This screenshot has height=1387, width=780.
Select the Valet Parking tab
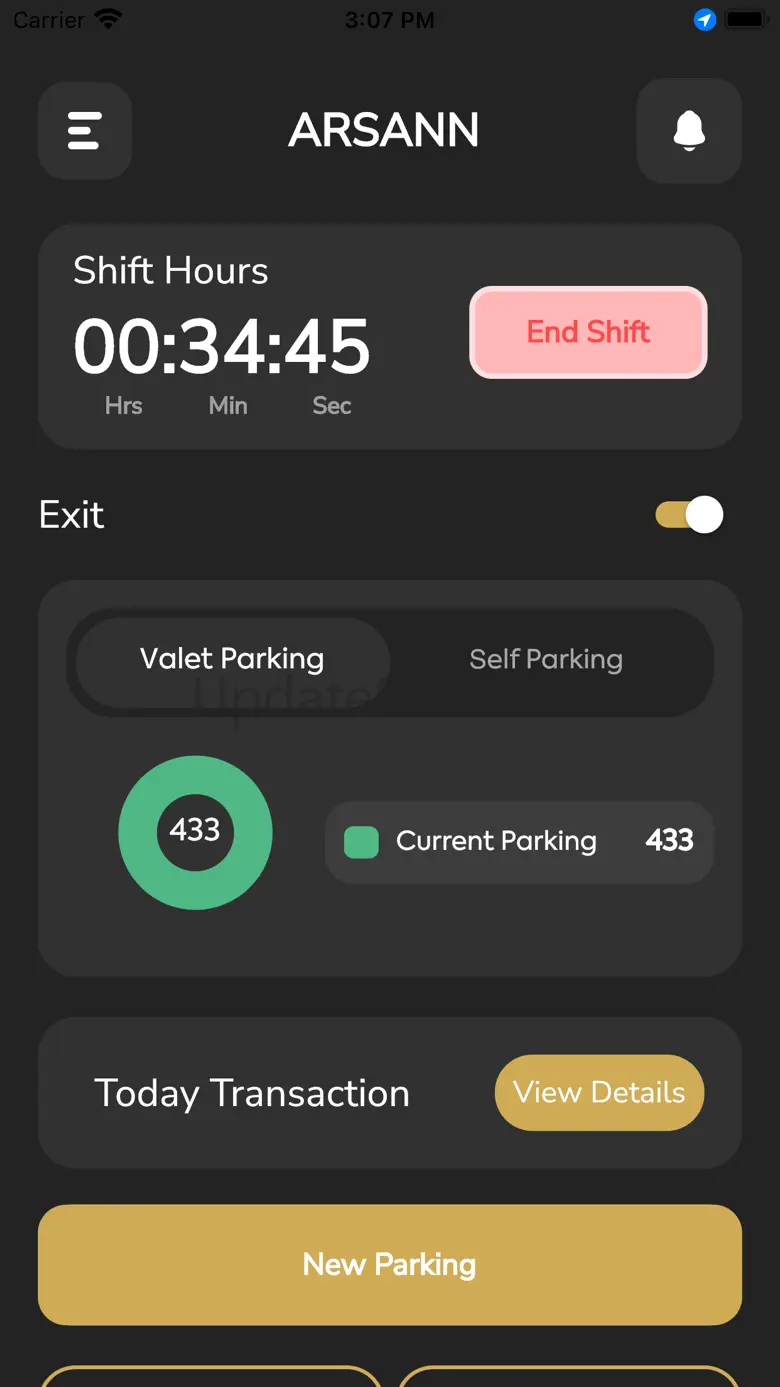pos(232,659)
